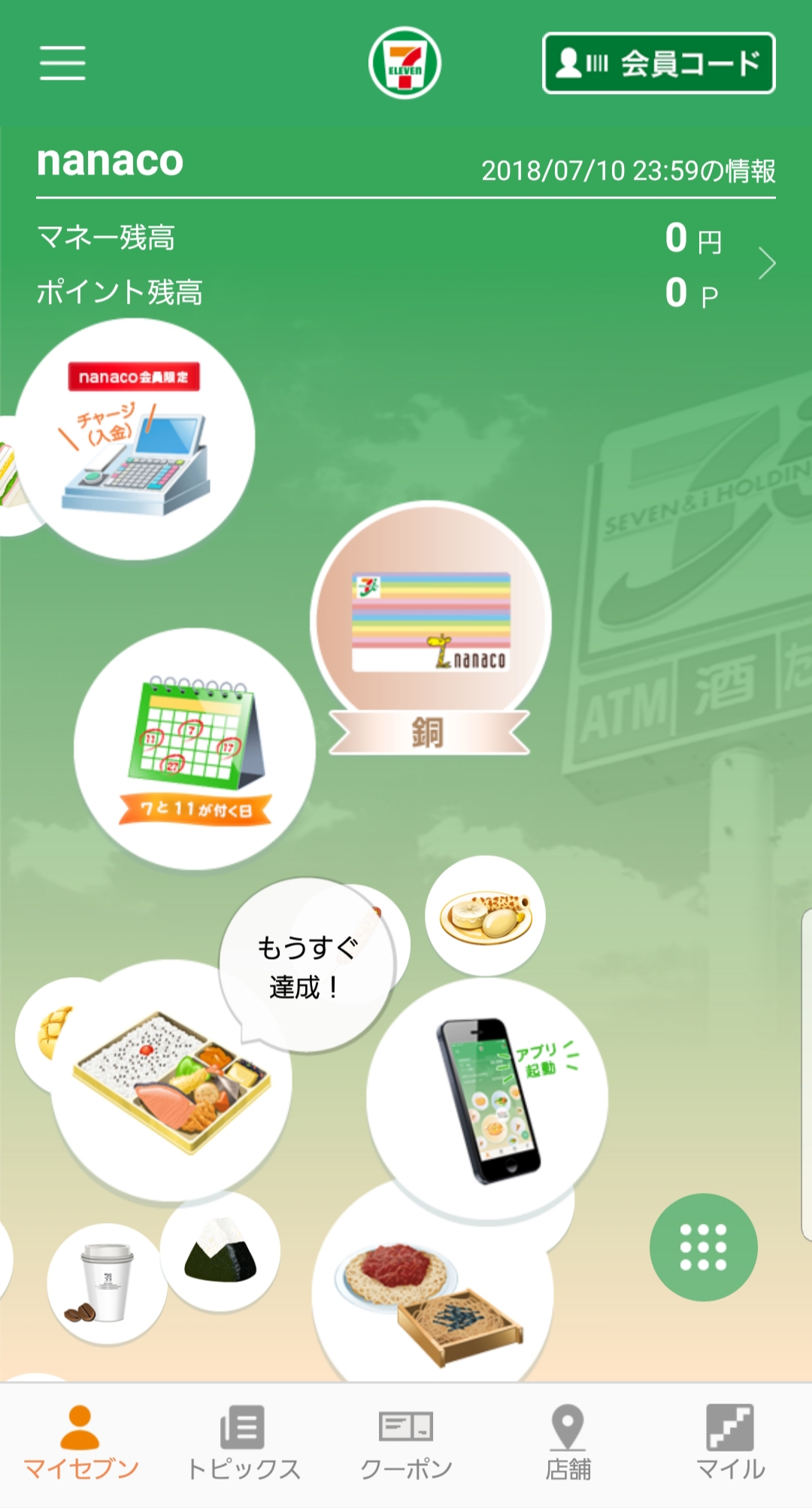Open the nanaco charge bubble
812x1508 pixels.
click(135, 440)
